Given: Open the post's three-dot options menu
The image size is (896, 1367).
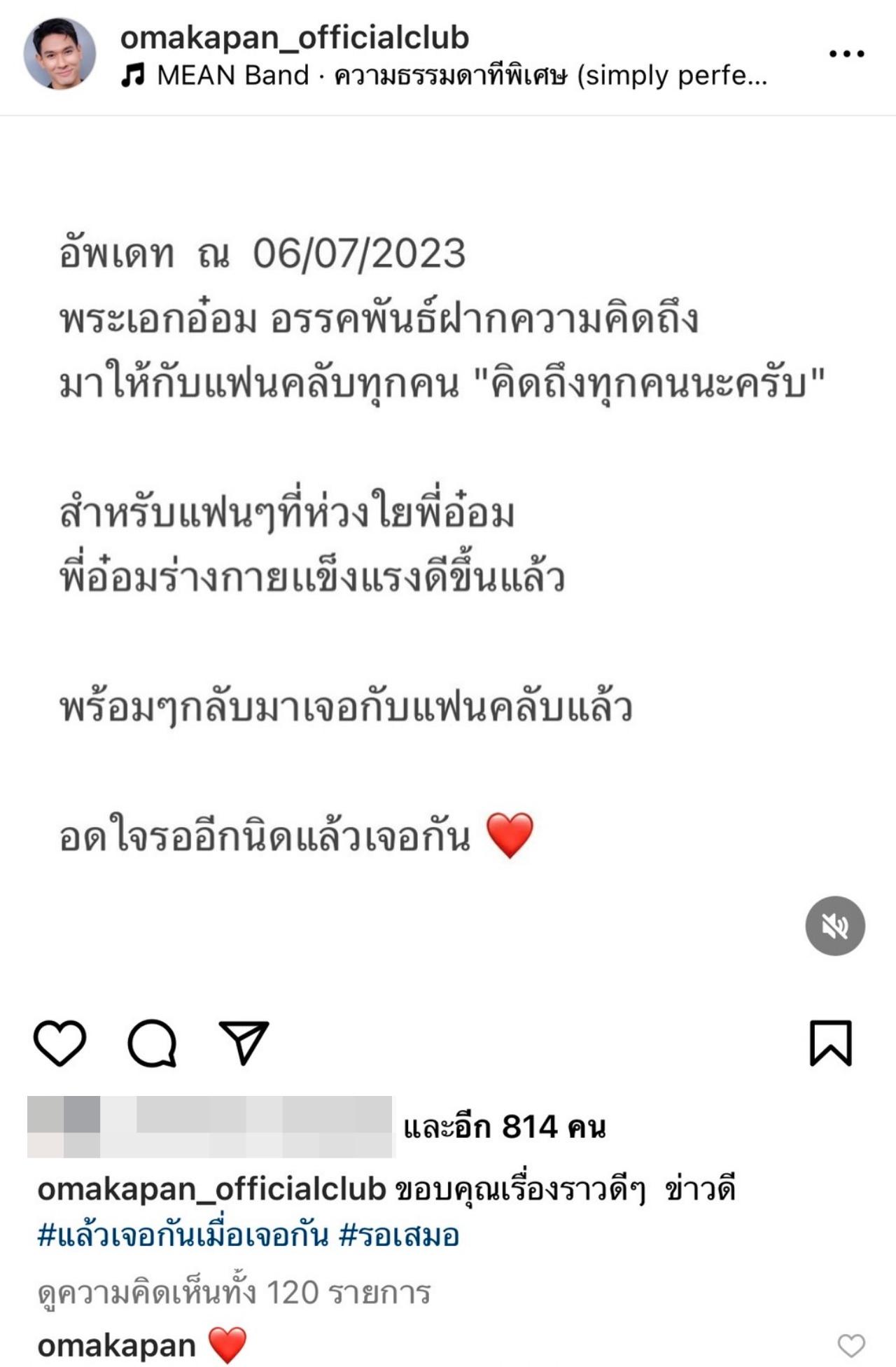Looking at the screenshot, I should click(846, 54).
